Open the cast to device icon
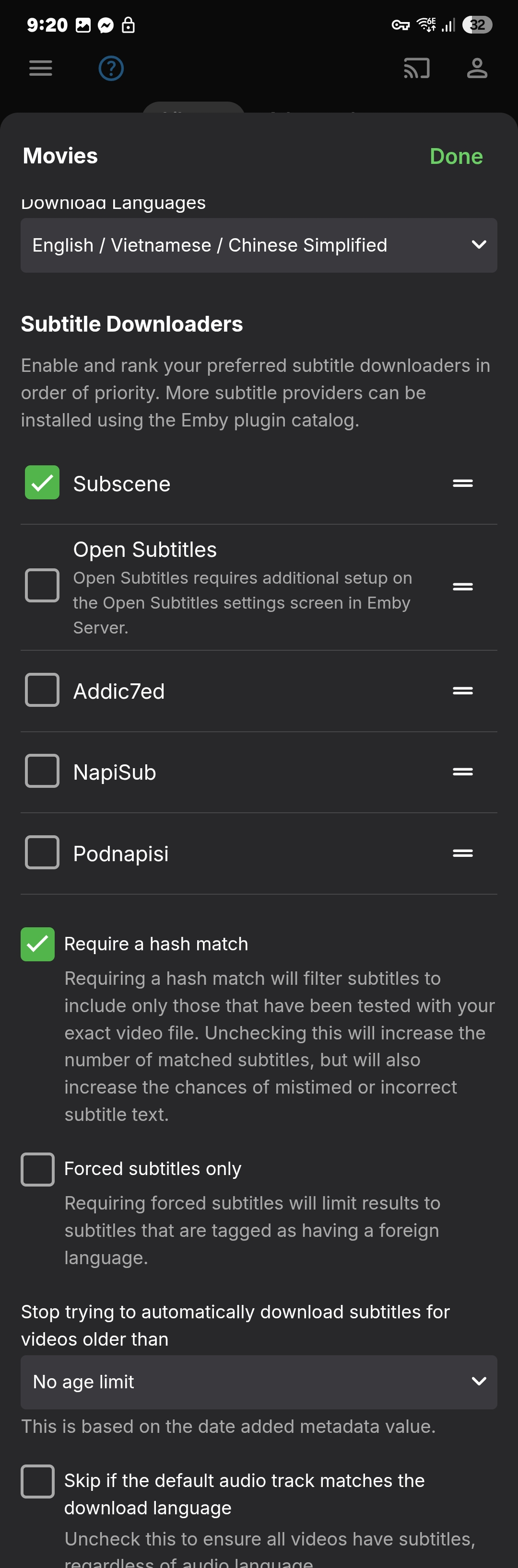Screen dimensions: 518x1568 tap(417, 68)
